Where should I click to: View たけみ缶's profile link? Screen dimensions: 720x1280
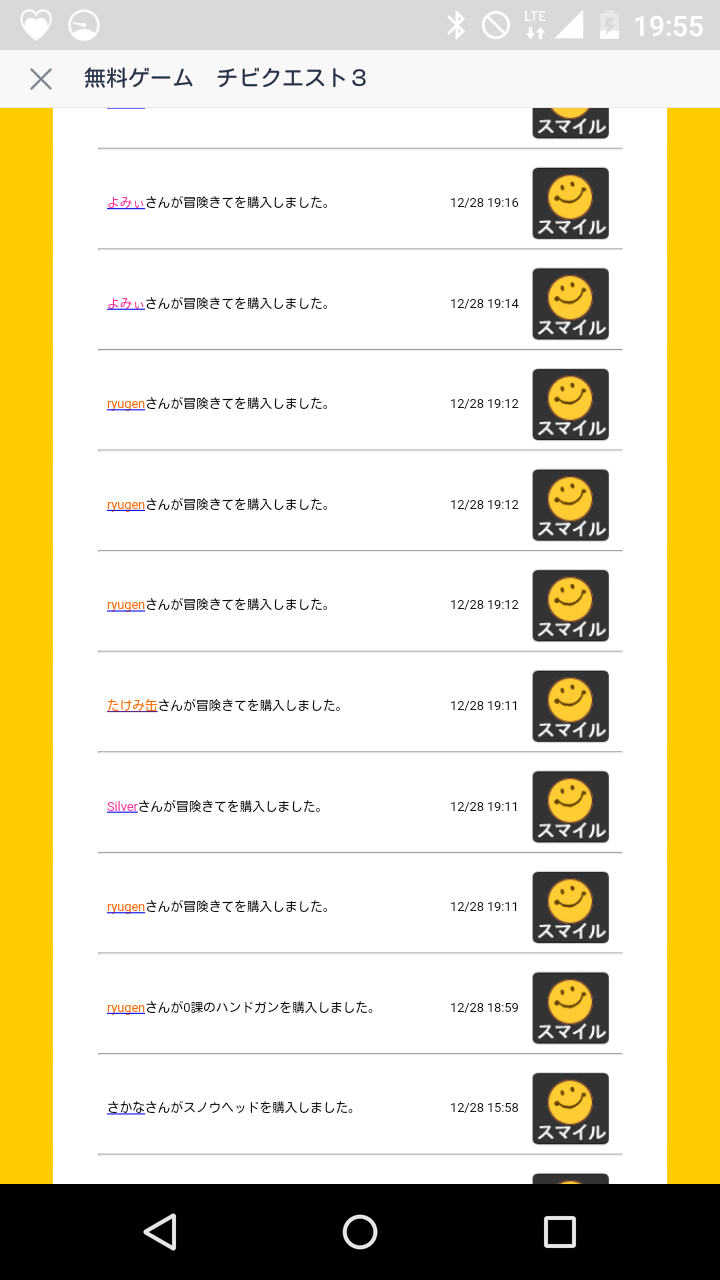(x=132, y=706)
